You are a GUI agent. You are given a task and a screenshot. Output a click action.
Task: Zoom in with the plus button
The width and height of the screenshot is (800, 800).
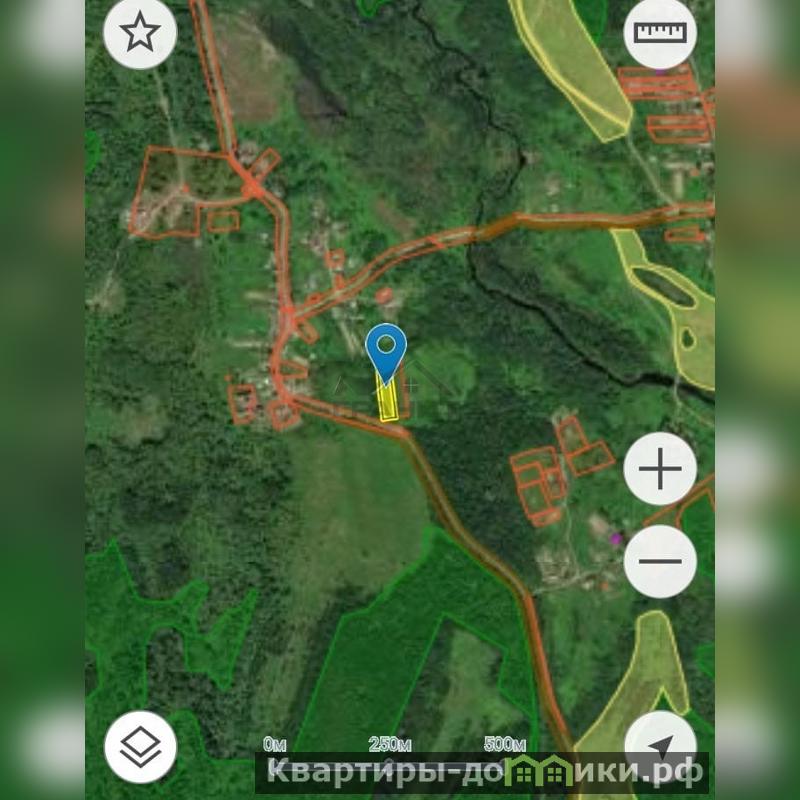660,469
